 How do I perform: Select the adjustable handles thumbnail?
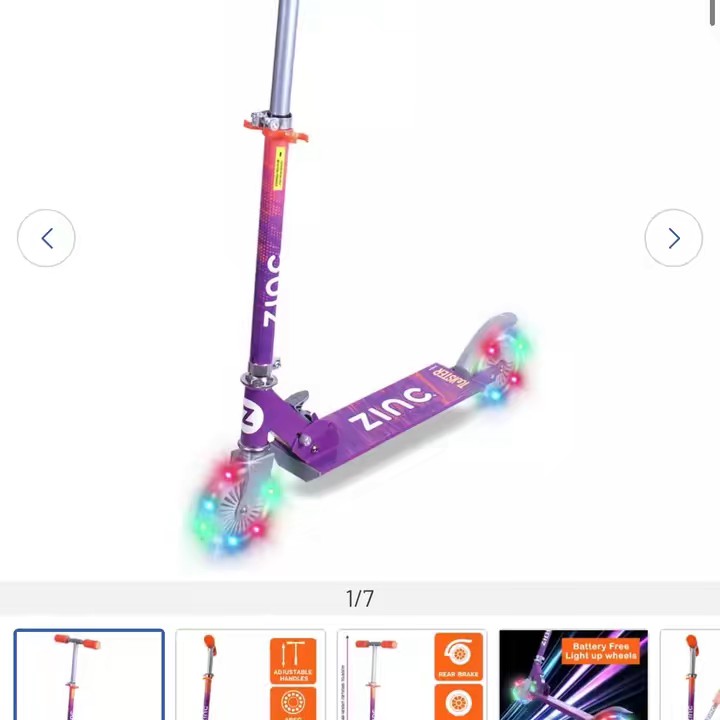(251, 675)
